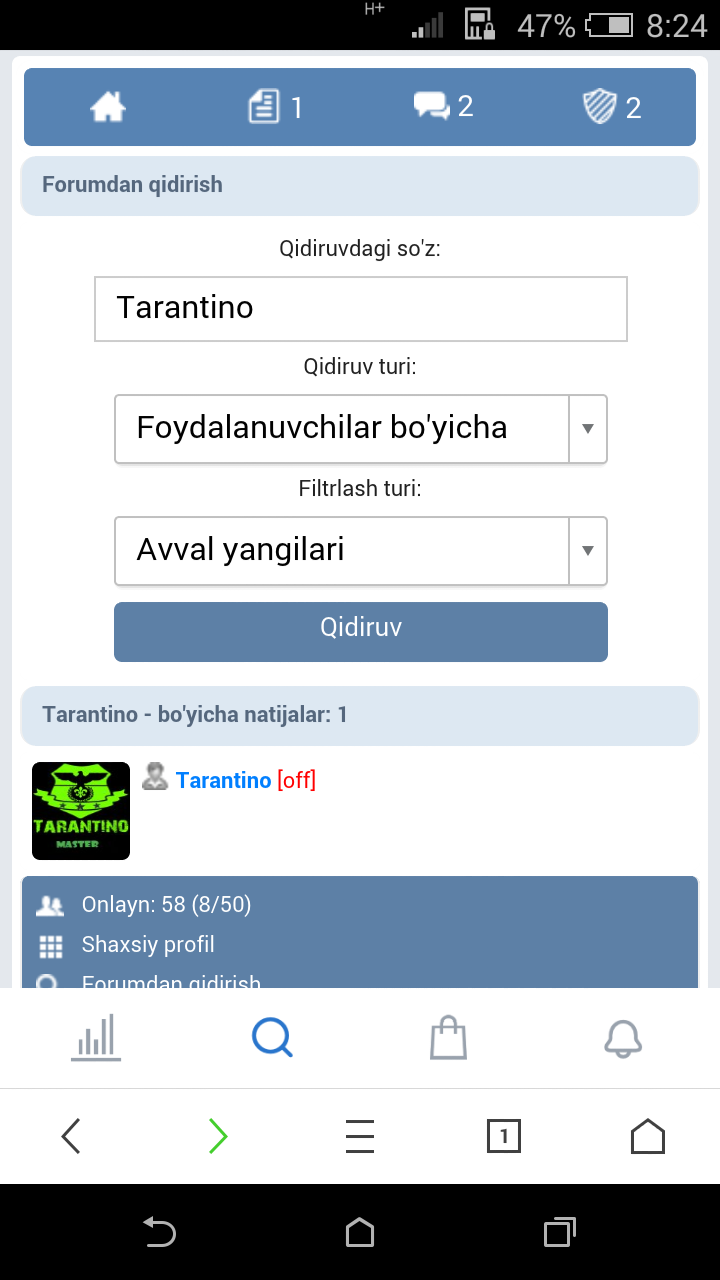This screenshot has height=1280, width=720.
Task: Go to the forum home icon
Action: (108, 106)
